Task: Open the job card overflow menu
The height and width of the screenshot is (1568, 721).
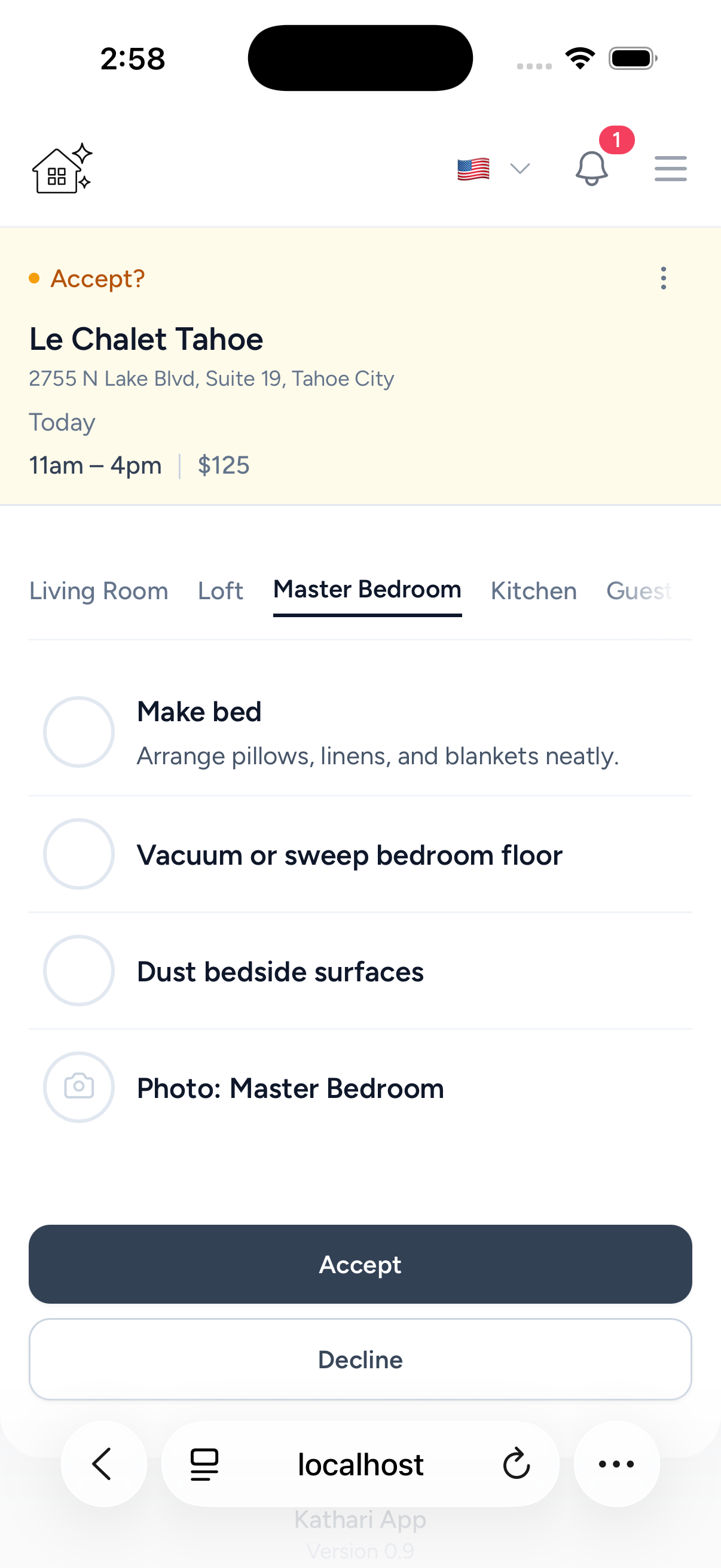Action: click(663, 278)
